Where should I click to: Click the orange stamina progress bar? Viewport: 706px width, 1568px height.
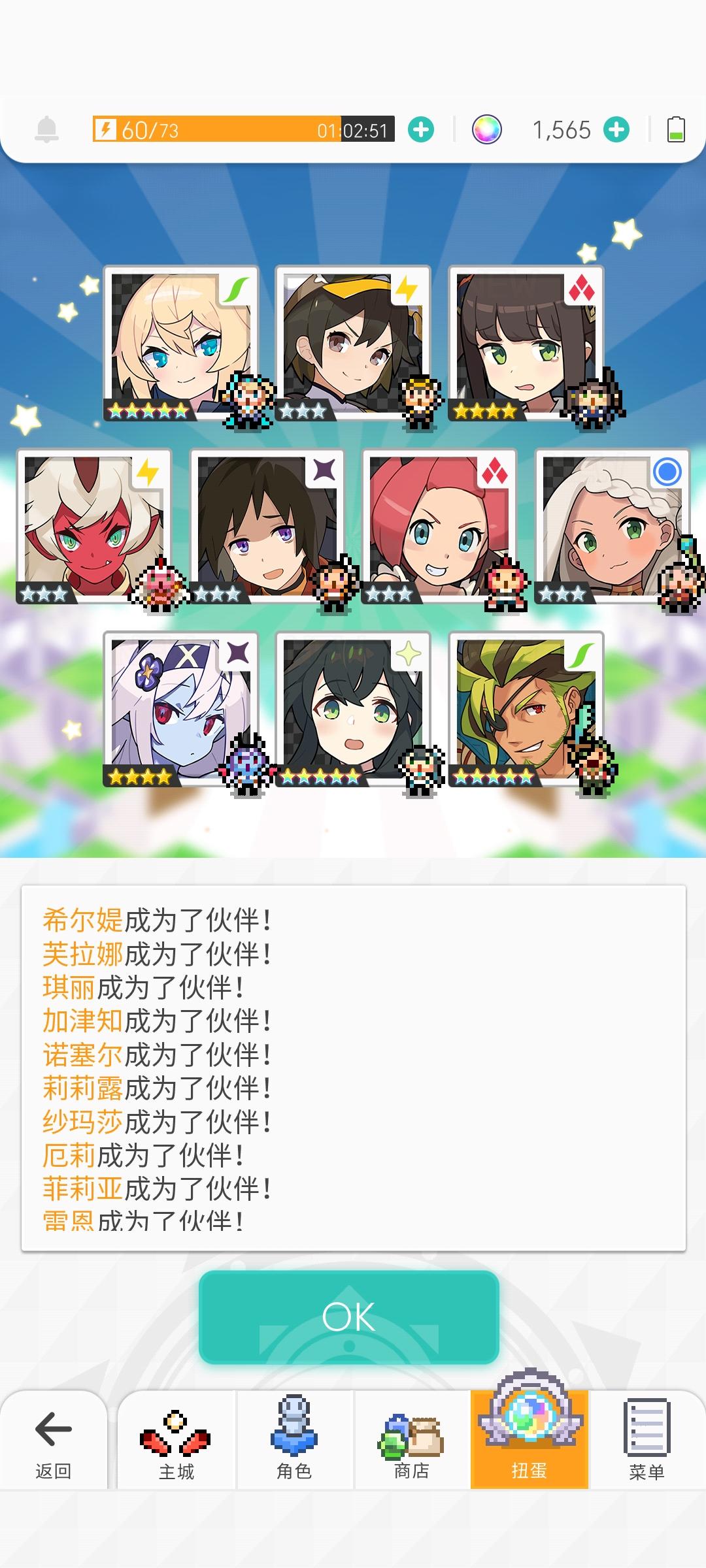(229, 129)
